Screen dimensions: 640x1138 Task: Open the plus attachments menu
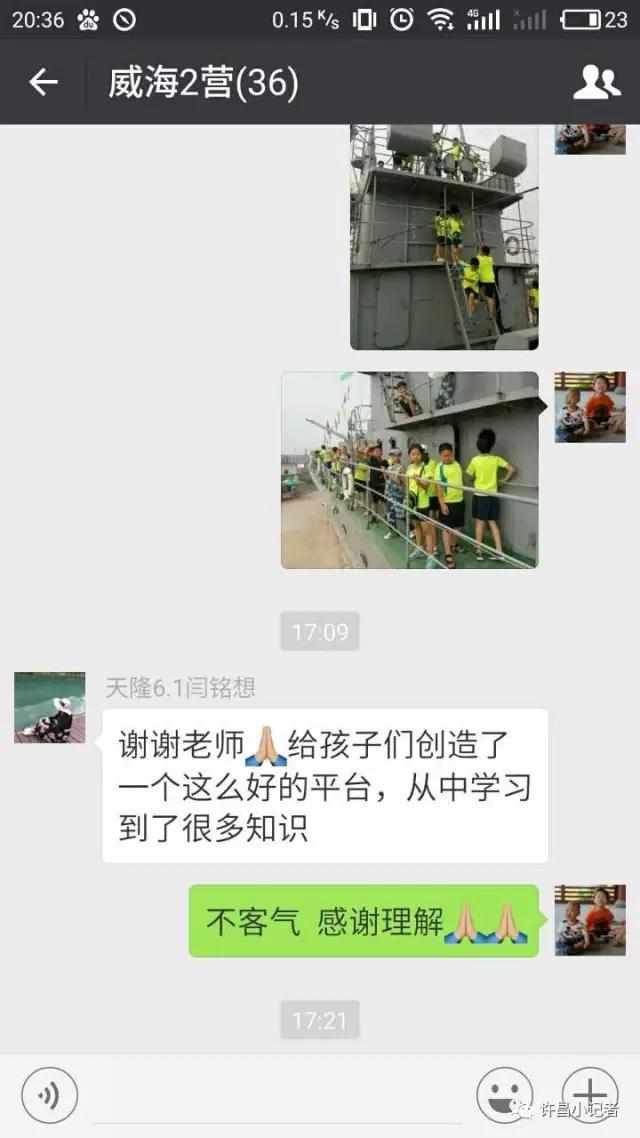tap(590, 1094)
